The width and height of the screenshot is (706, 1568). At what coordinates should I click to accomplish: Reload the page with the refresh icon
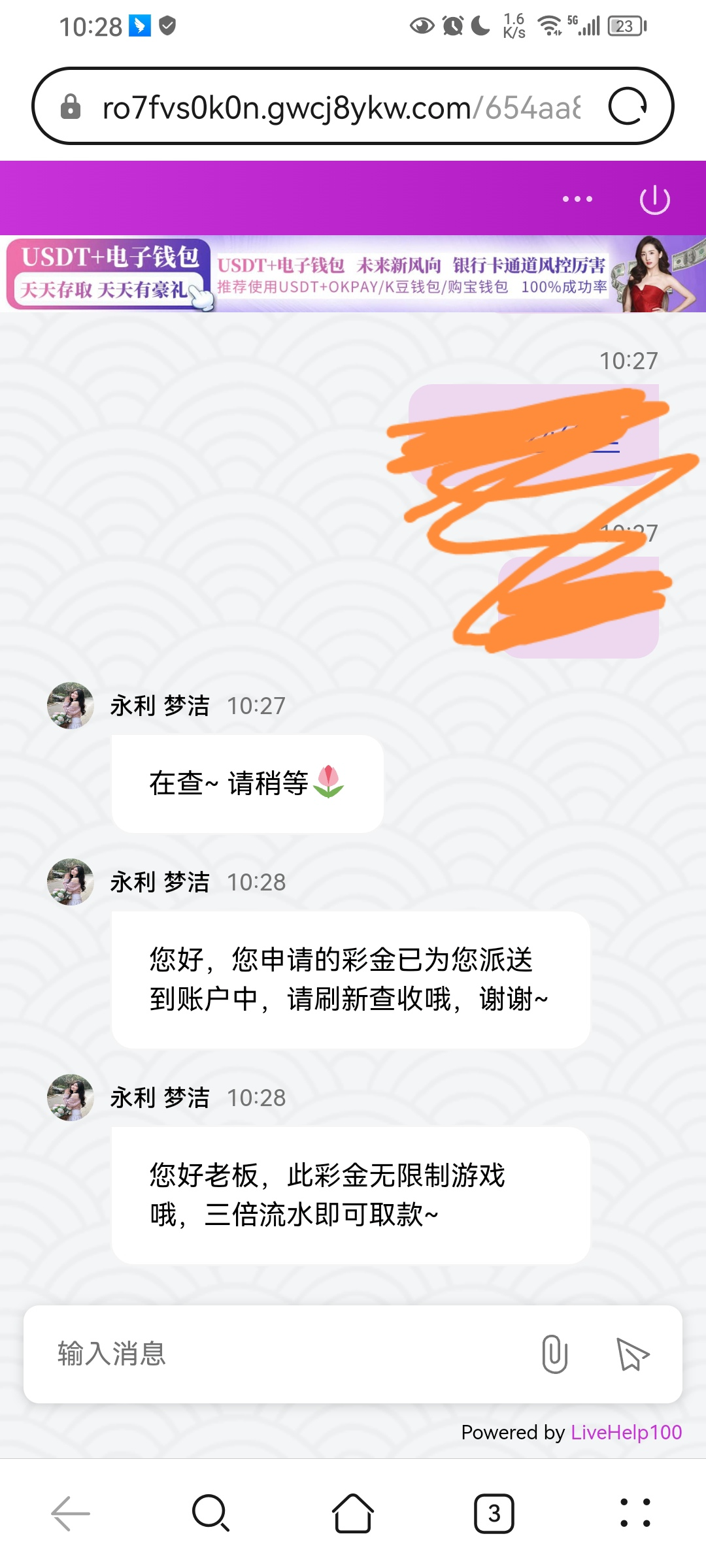coord(628,106)
